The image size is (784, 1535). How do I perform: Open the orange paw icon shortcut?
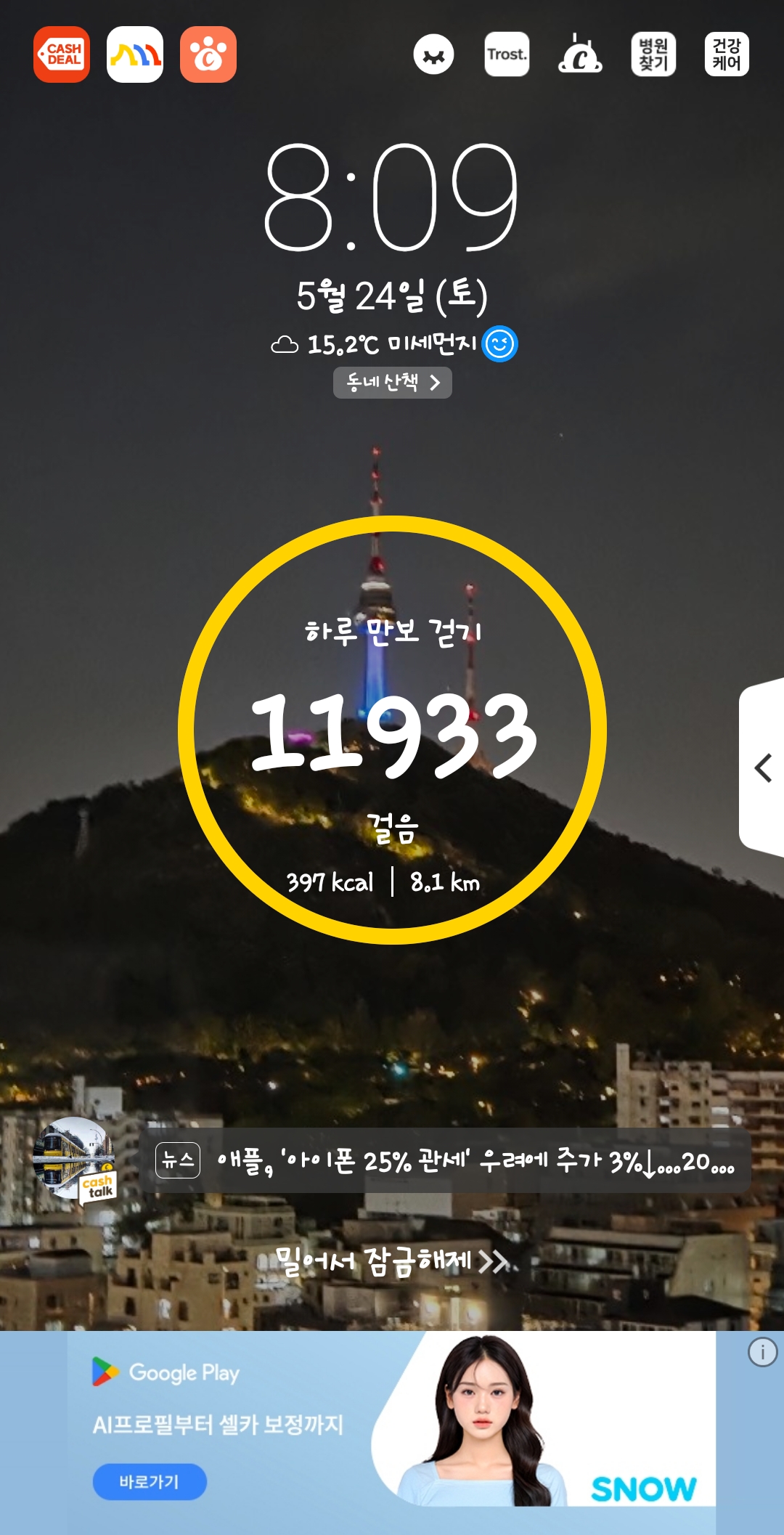click(208, 54)
